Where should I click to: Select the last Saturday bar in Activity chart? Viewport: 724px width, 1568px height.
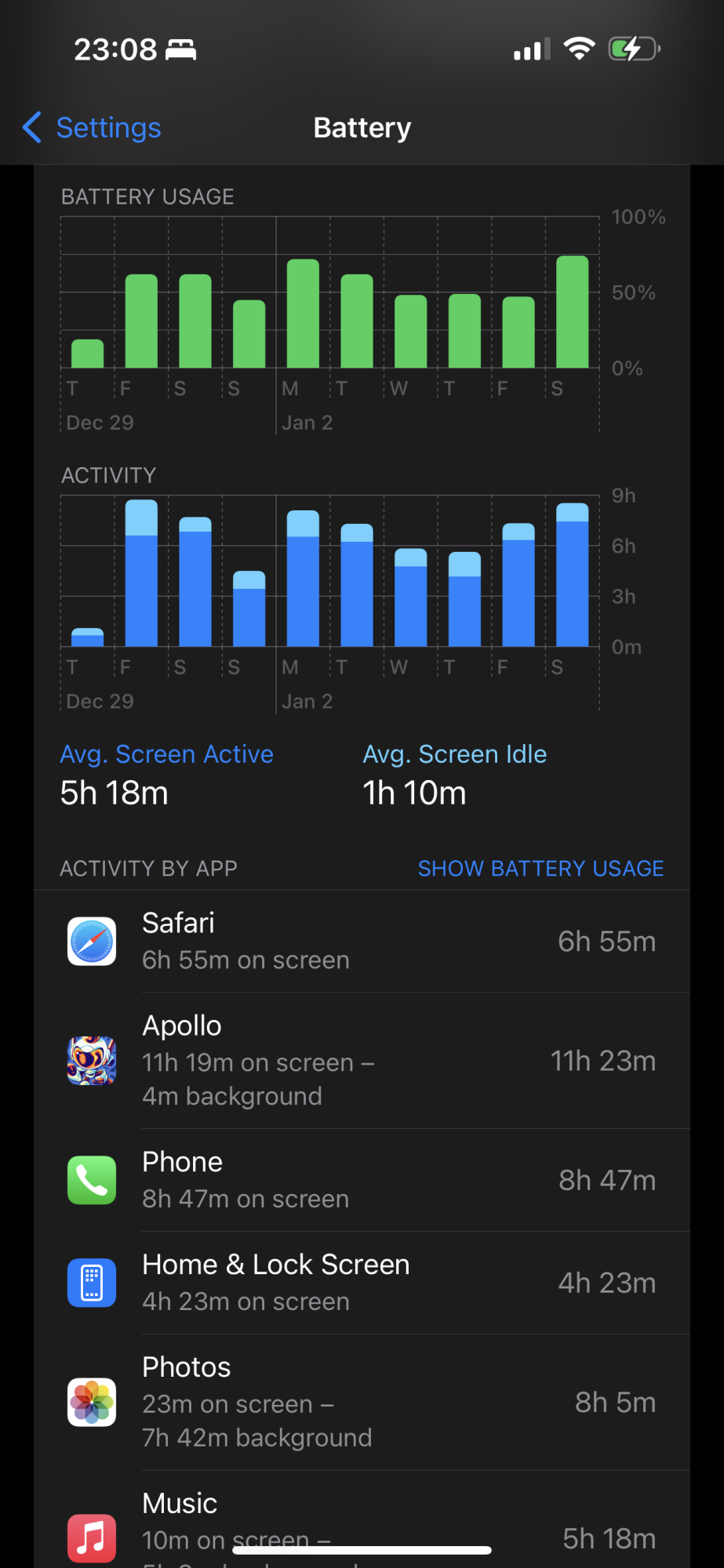click(x=572, y=576)
